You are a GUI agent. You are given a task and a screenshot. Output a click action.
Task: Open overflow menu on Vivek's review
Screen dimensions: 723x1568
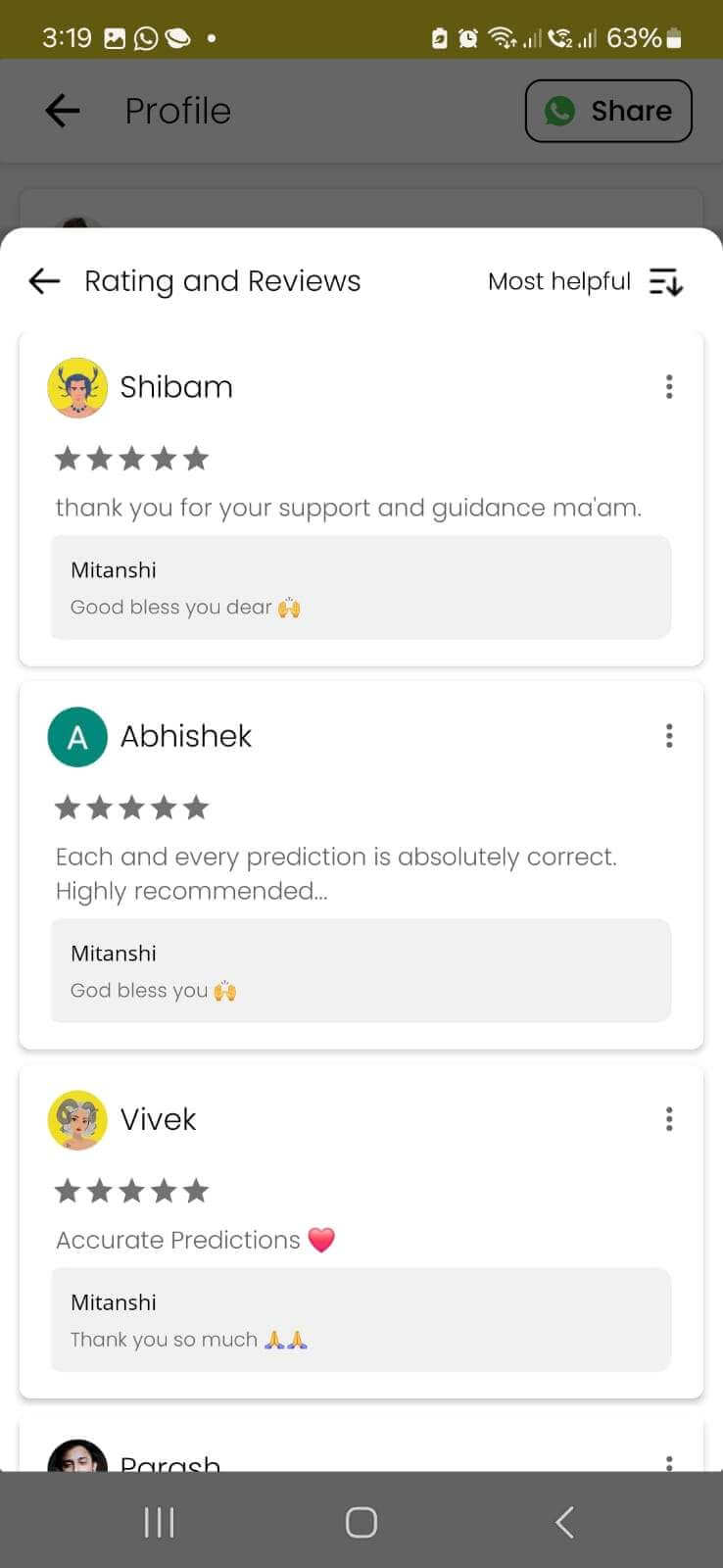coord(669,1119)
